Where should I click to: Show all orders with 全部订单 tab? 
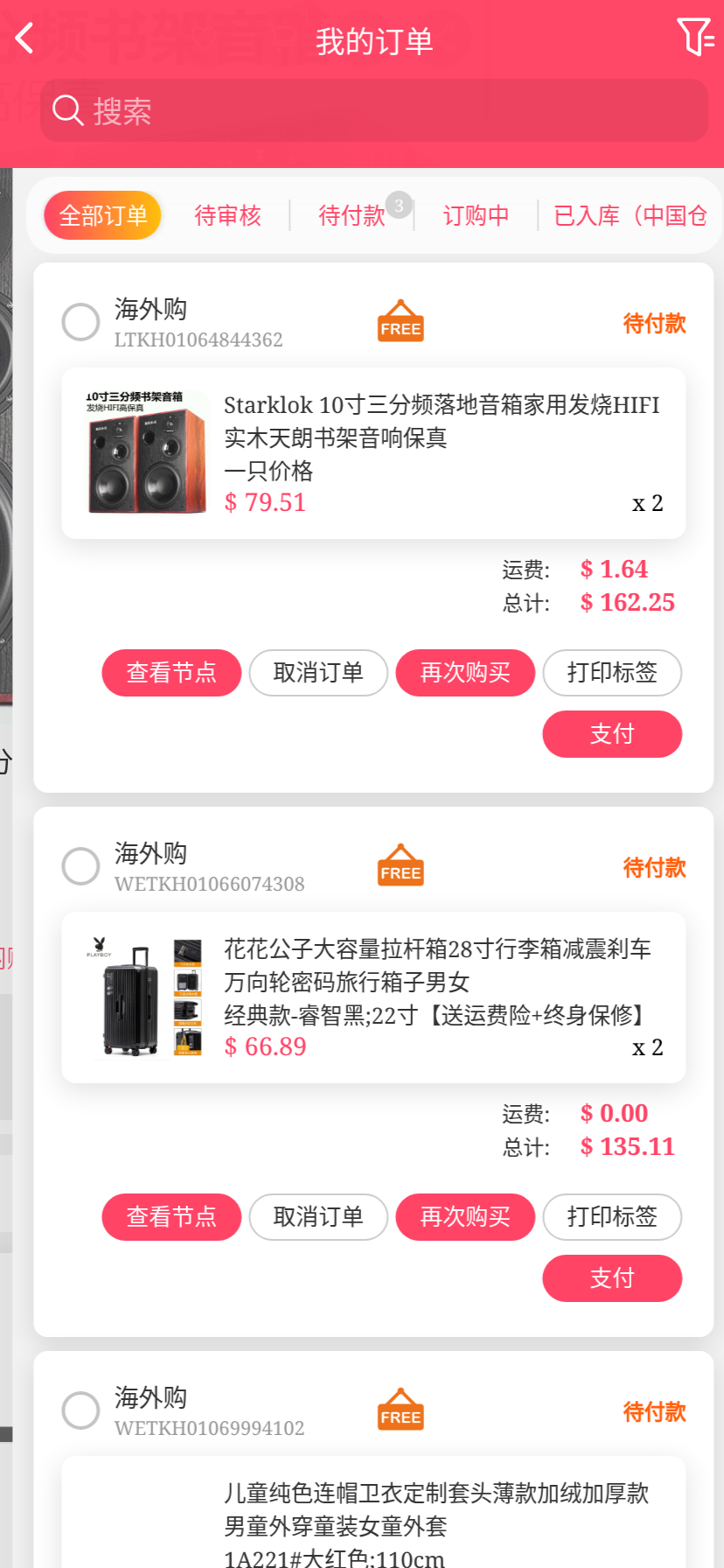(x=103, y=215)
